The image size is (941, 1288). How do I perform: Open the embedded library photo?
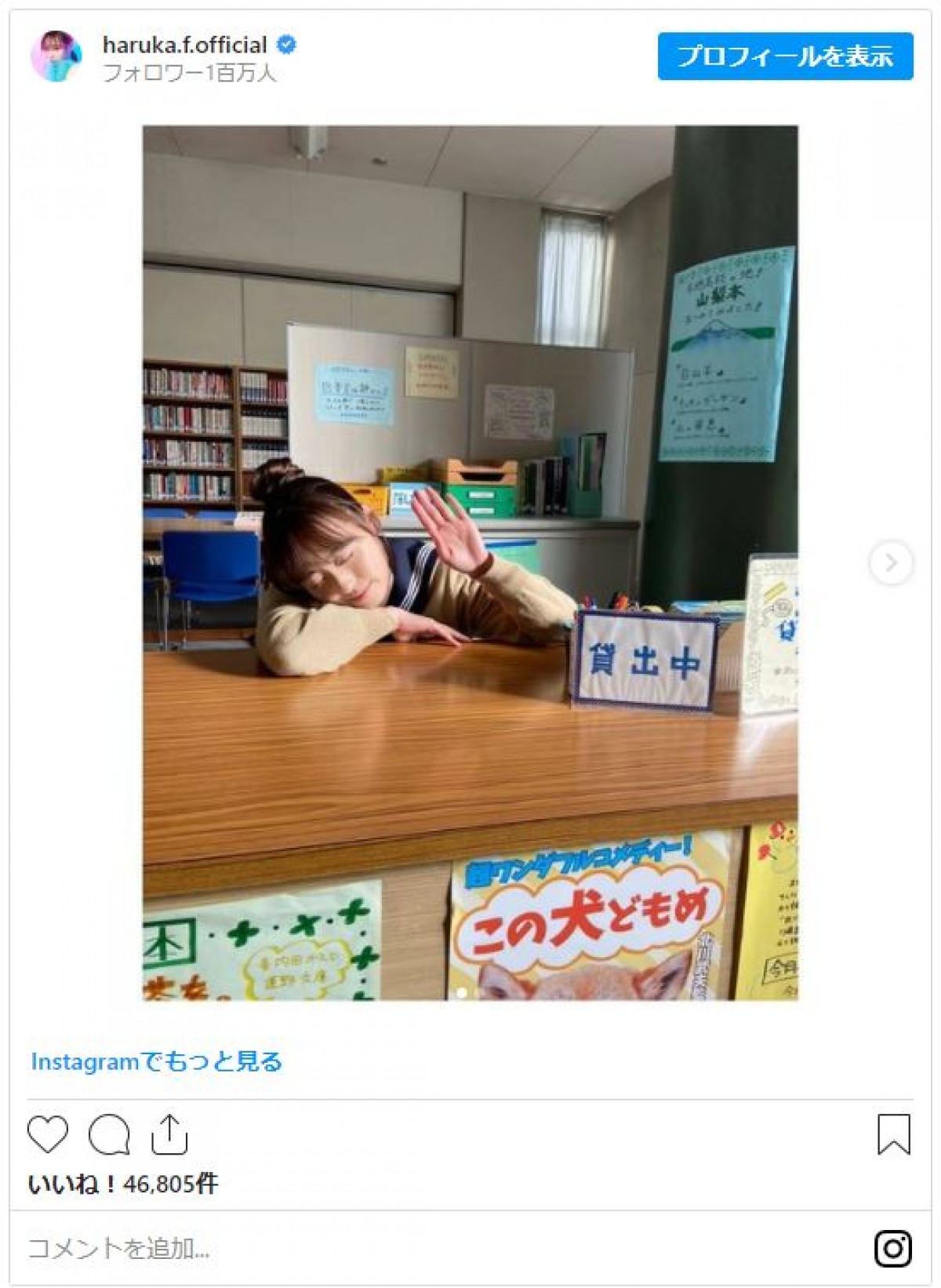pyautogui.click(x=470, y=562)
